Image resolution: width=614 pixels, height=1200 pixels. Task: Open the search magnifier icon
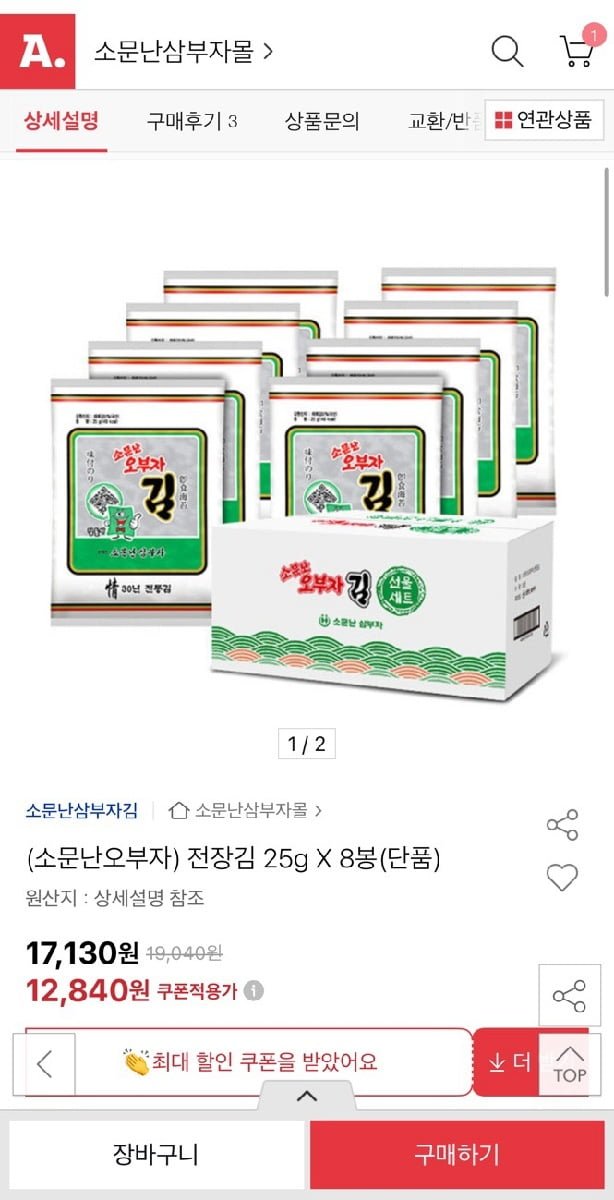point(507,51)
